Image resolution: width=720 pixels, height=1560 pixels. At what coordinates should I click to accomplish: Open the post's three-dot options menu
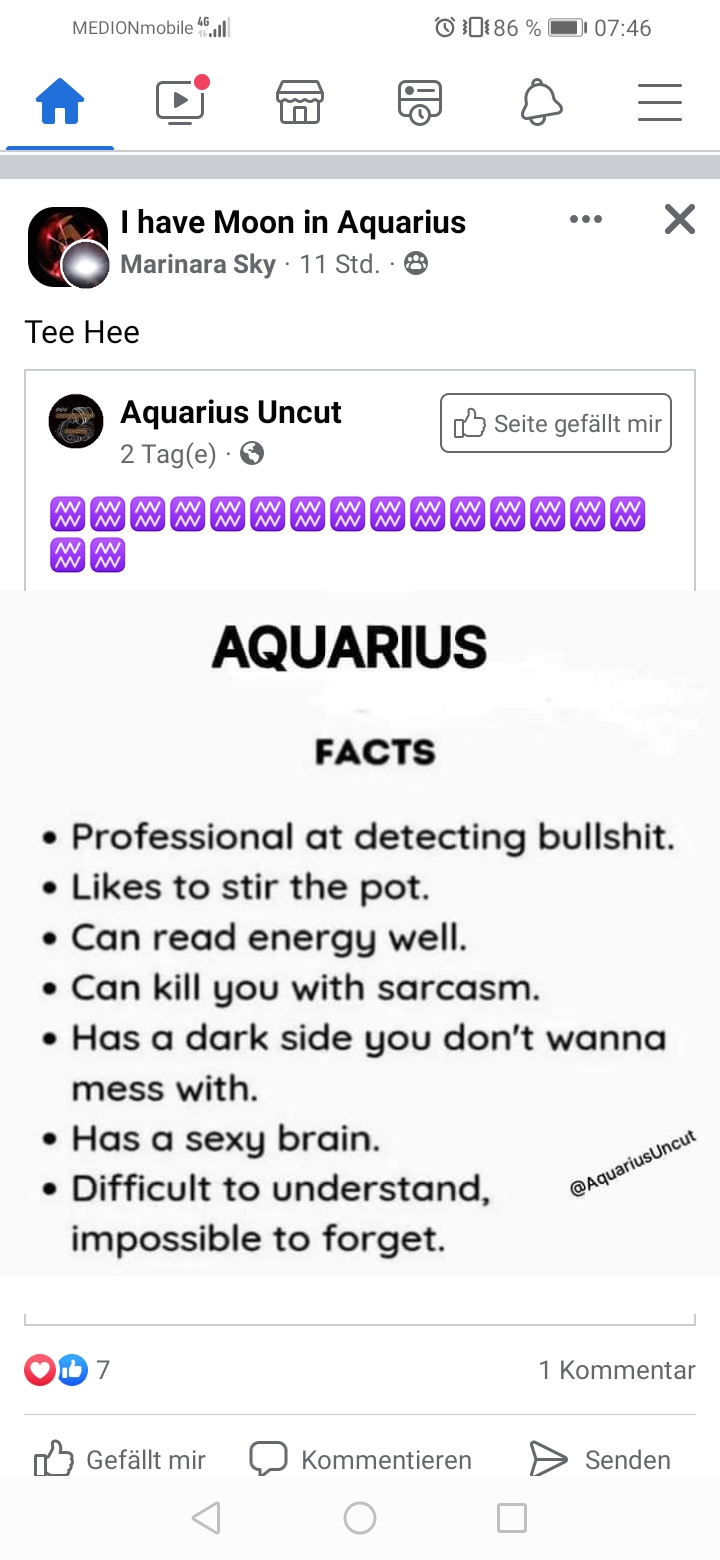(586, 219)
